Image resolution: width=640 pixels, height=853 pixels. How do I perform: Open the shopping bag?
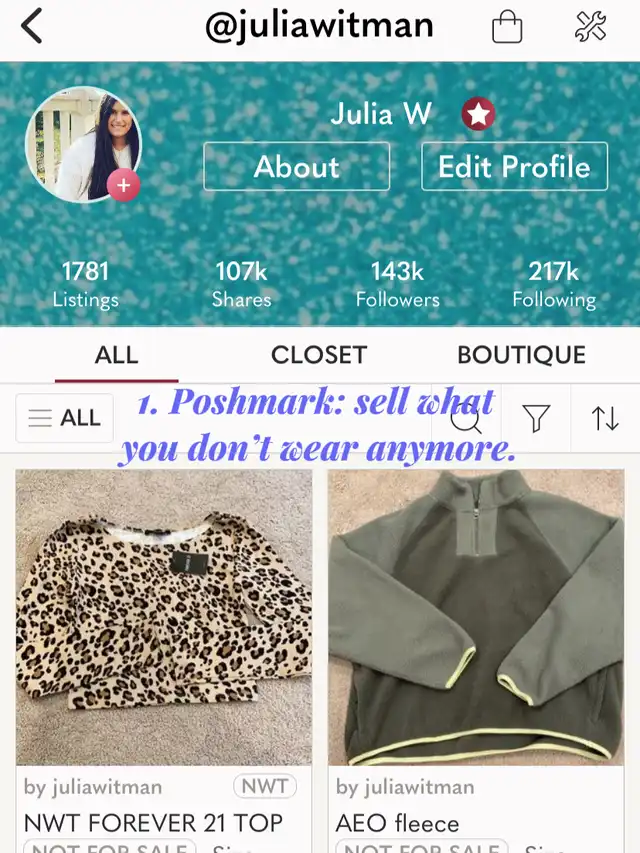pyautogui.click(x=507, y=27)
